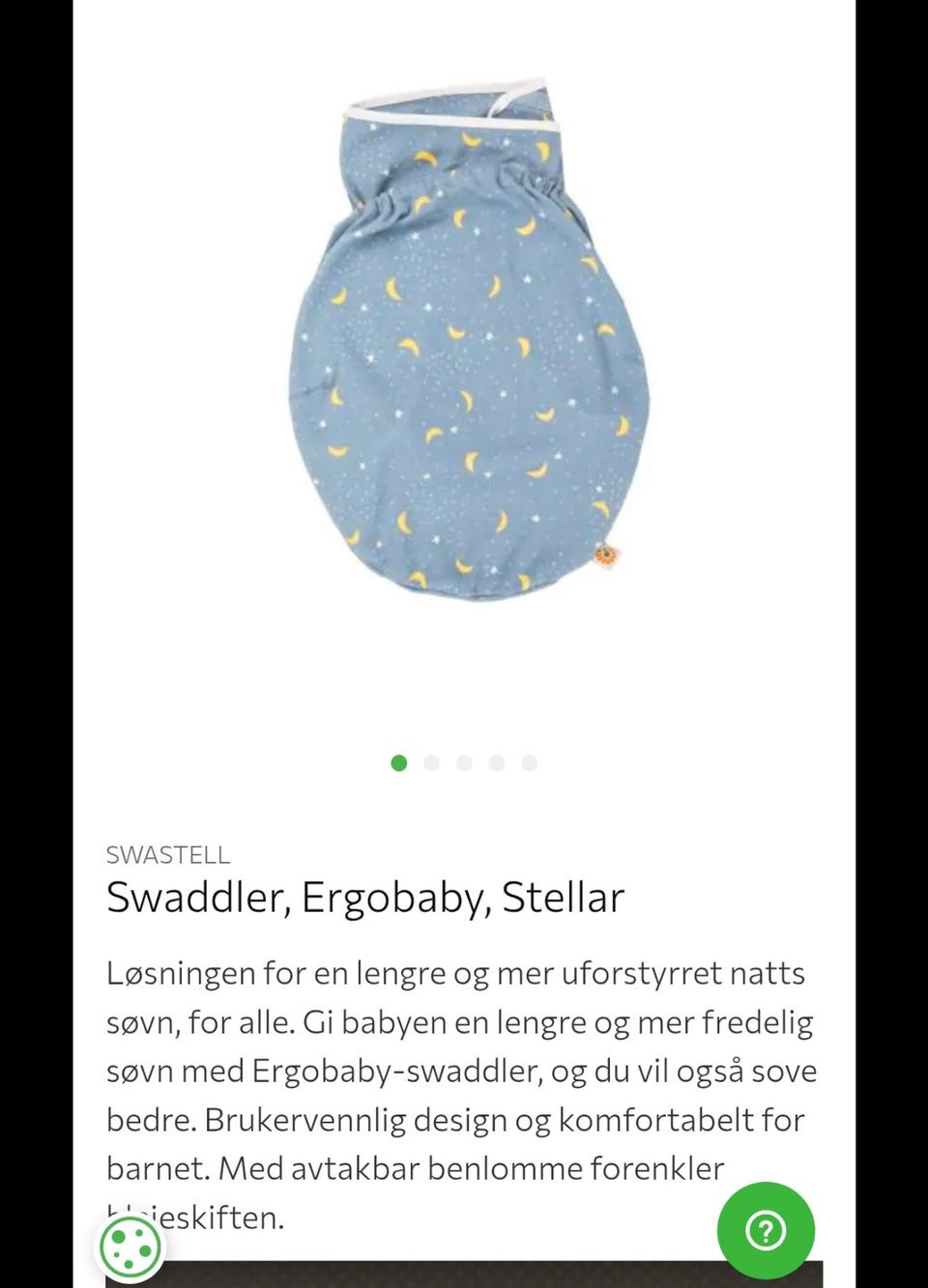This screenshot has height=1288, width=928.
Task: Click the question mark symbol in the help bubble
Action: pyautogui.click(x=766, y=1231)
